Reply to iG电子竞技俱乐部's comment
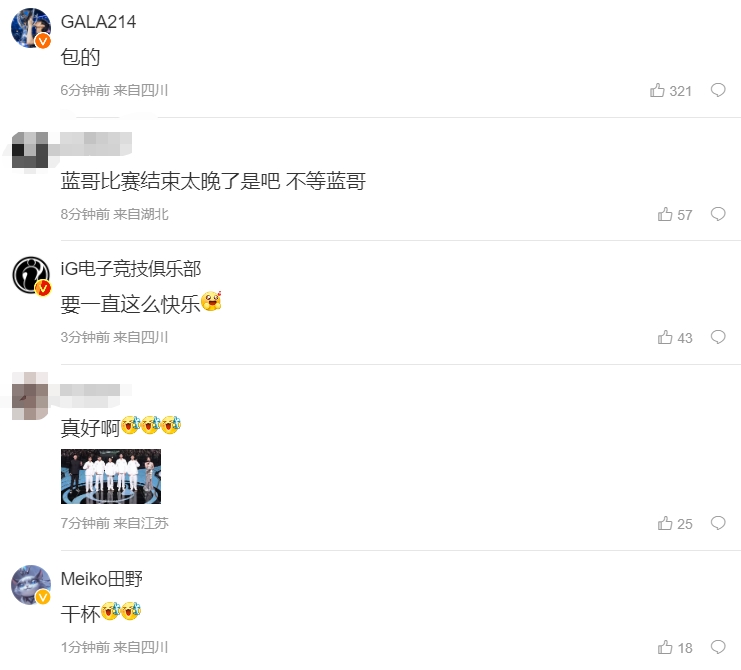 coord(718,338)
